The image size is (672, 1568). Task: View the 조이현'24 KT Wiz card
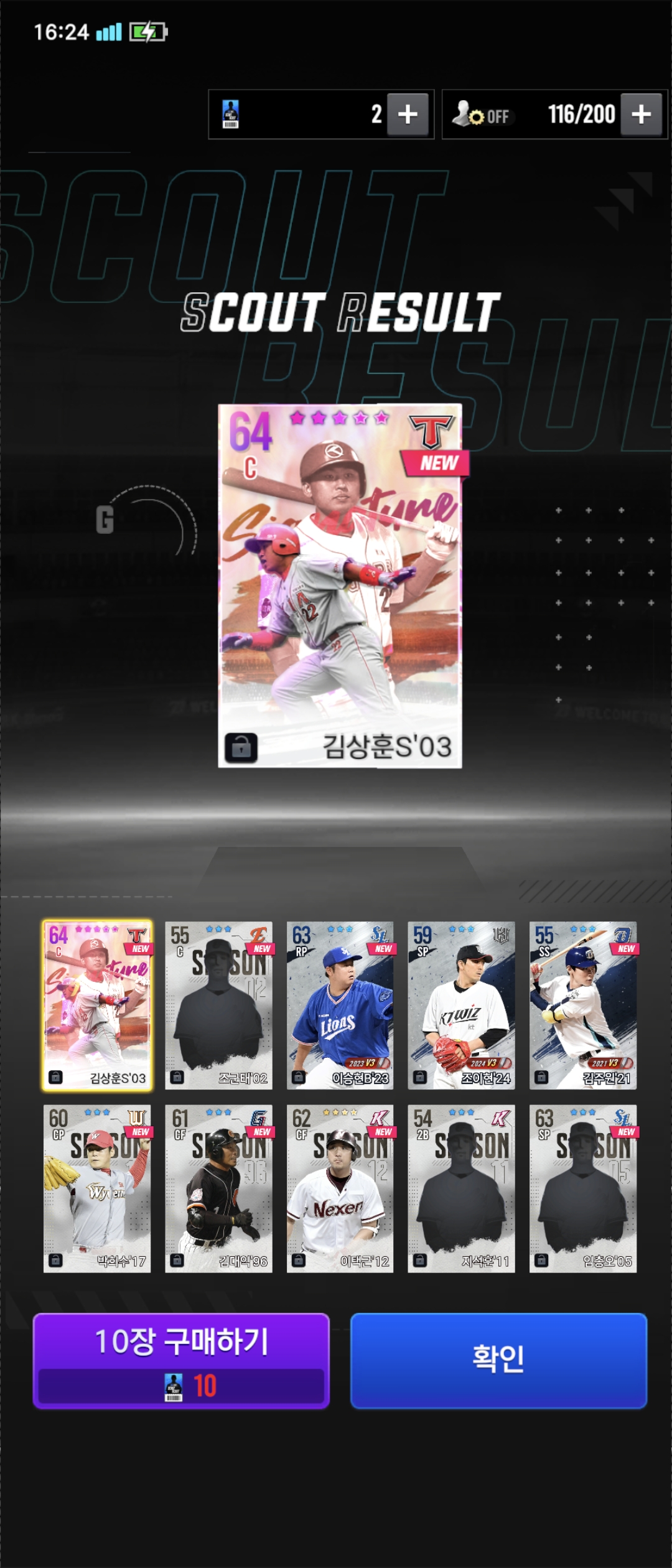pyautogui.click(x=461, y=1005)
